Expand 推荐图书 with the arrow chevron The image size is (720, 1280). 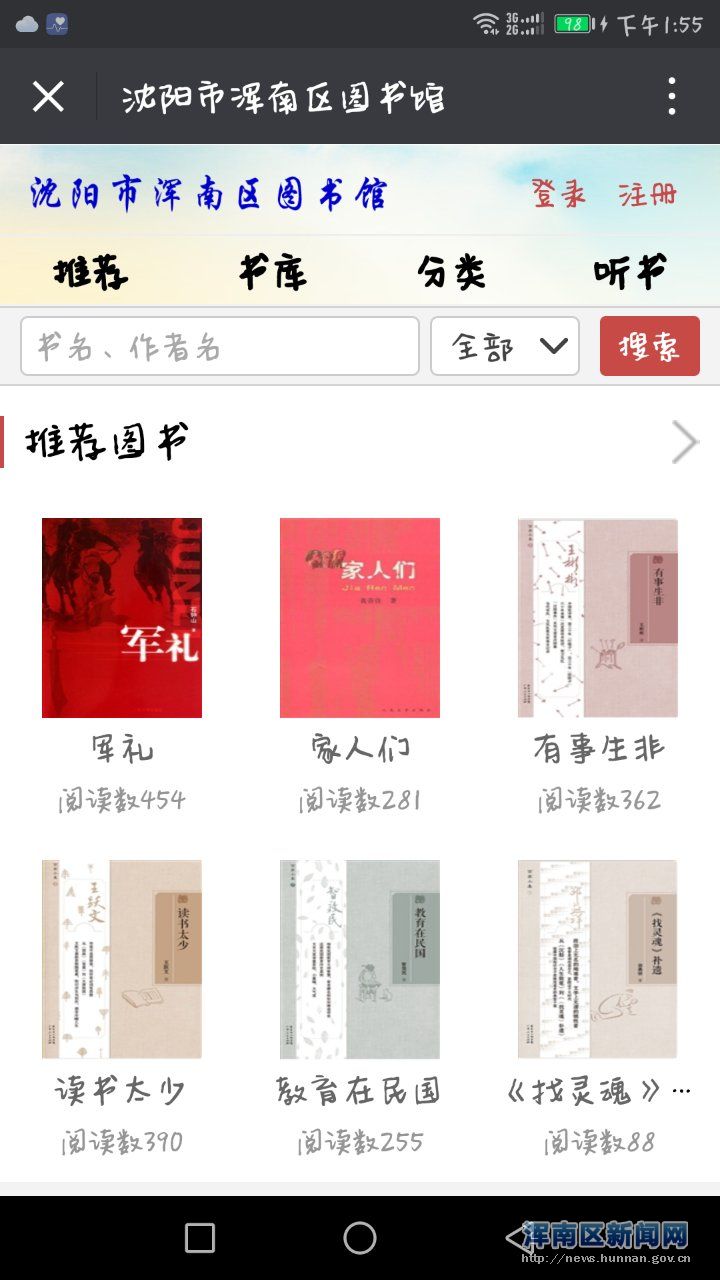point(684,441)
